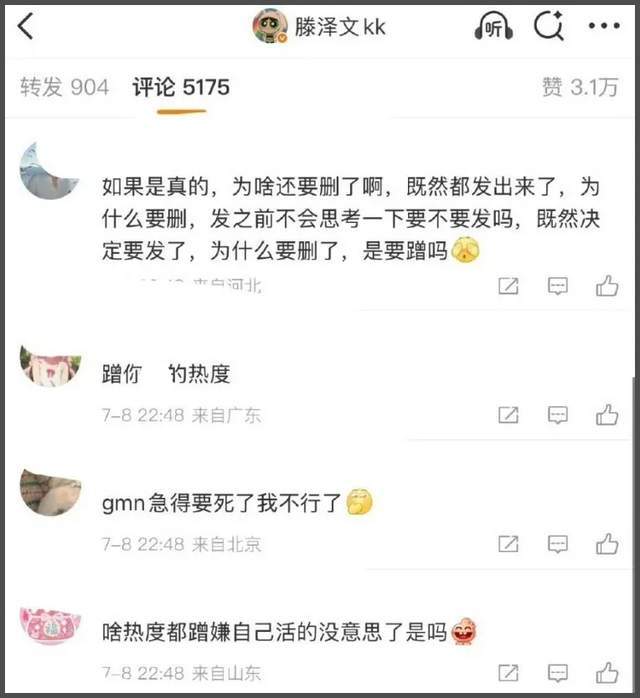640x698 pixels.
Task: Like the gmn急得要死了 comment
Action: click(x=607, y=544)
